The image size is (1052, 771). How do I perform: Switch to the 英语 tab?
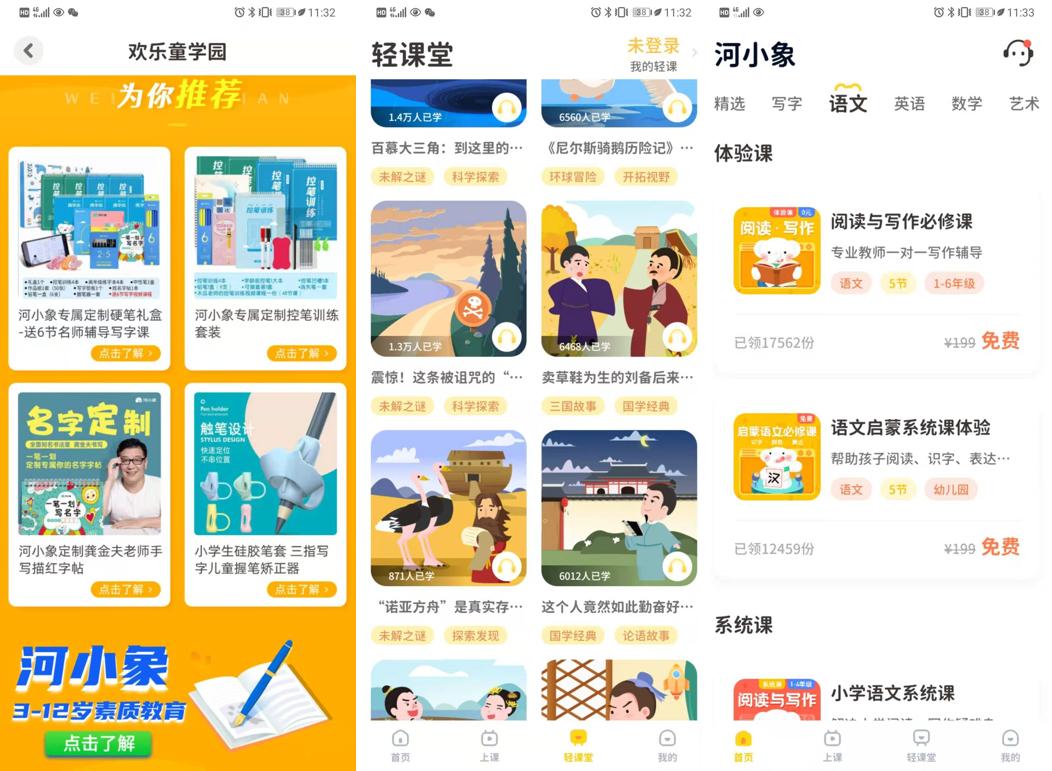pyautogui.click(x=909, y=103)
